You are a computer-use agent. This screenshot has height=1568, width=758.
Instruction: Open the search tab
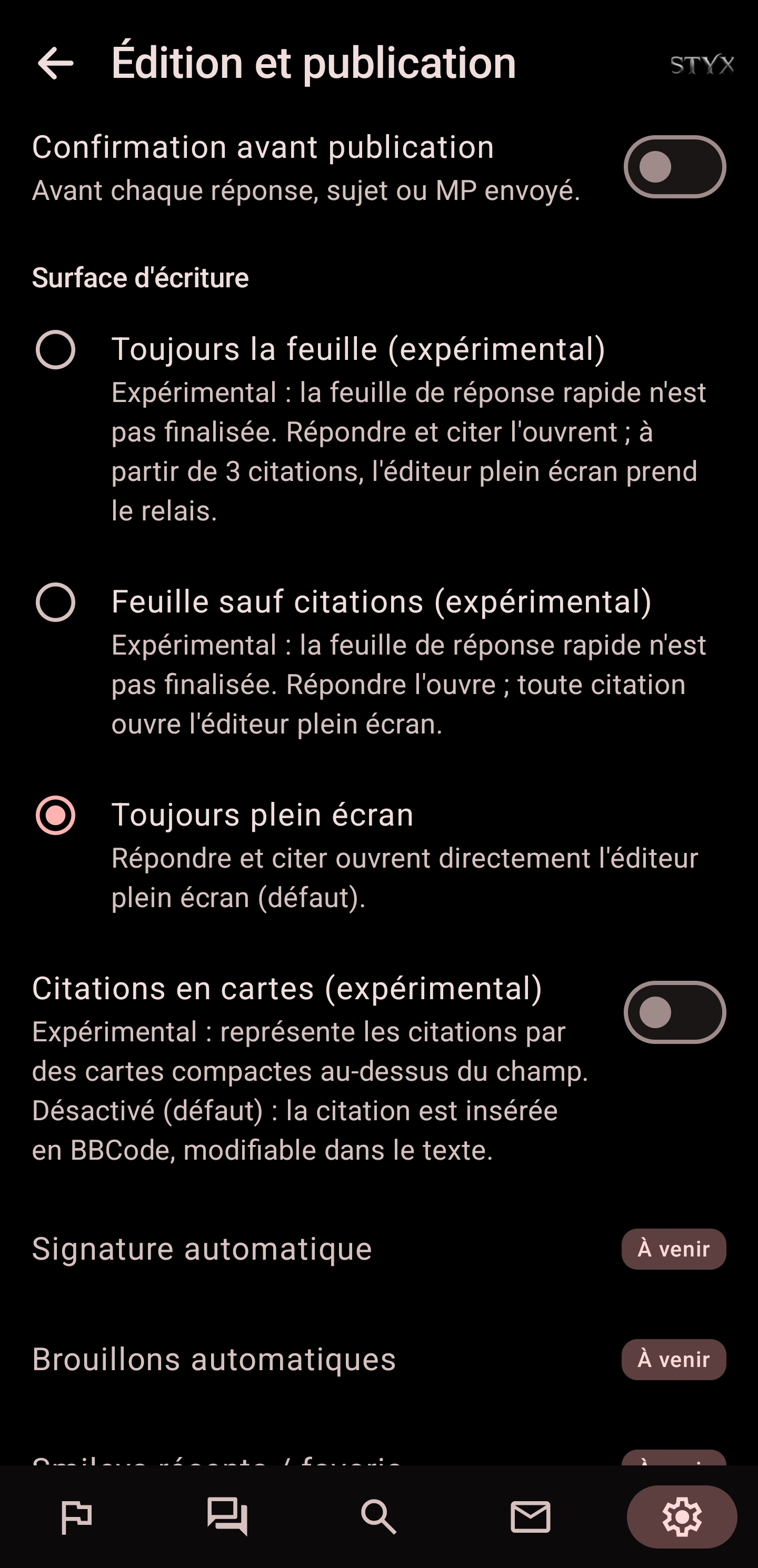click(x=378, y=1517)
